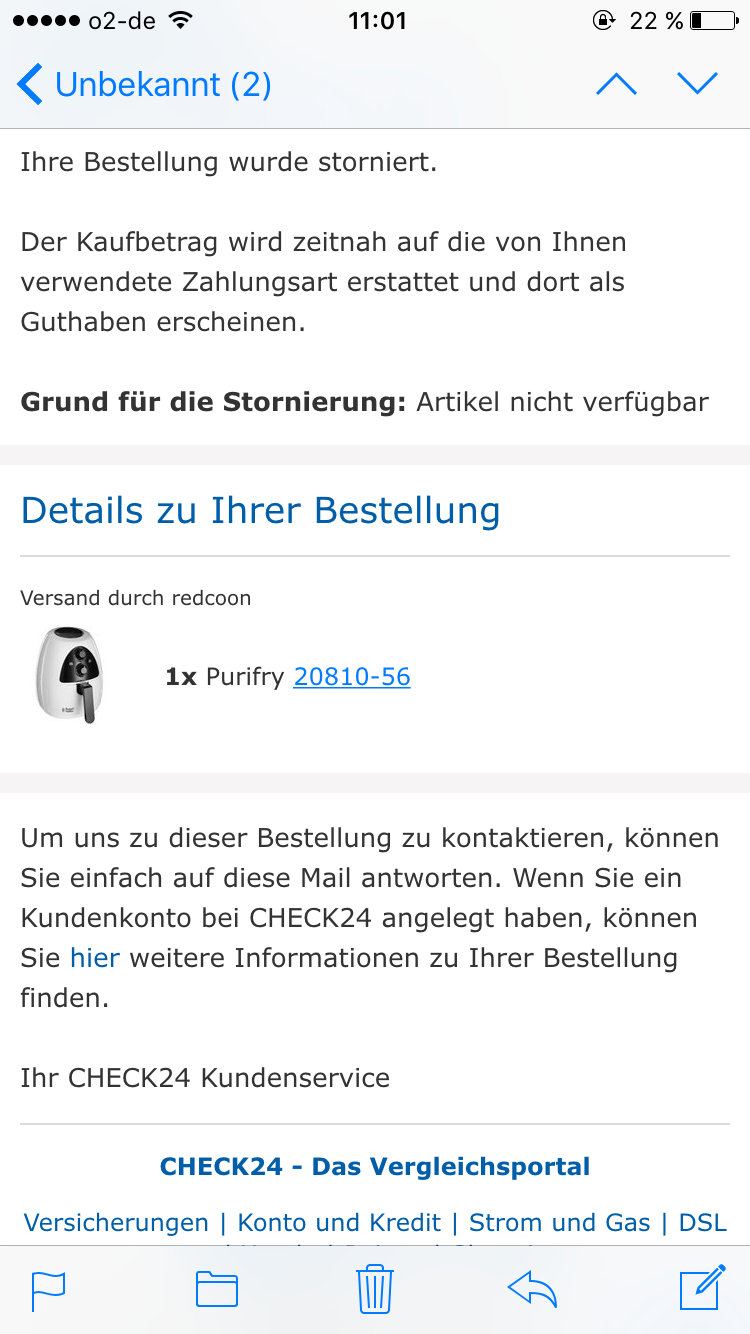This screenshot has height=1334, width=750.
Task: Open the DSL footer link
Action: [x=703, y=1222]
